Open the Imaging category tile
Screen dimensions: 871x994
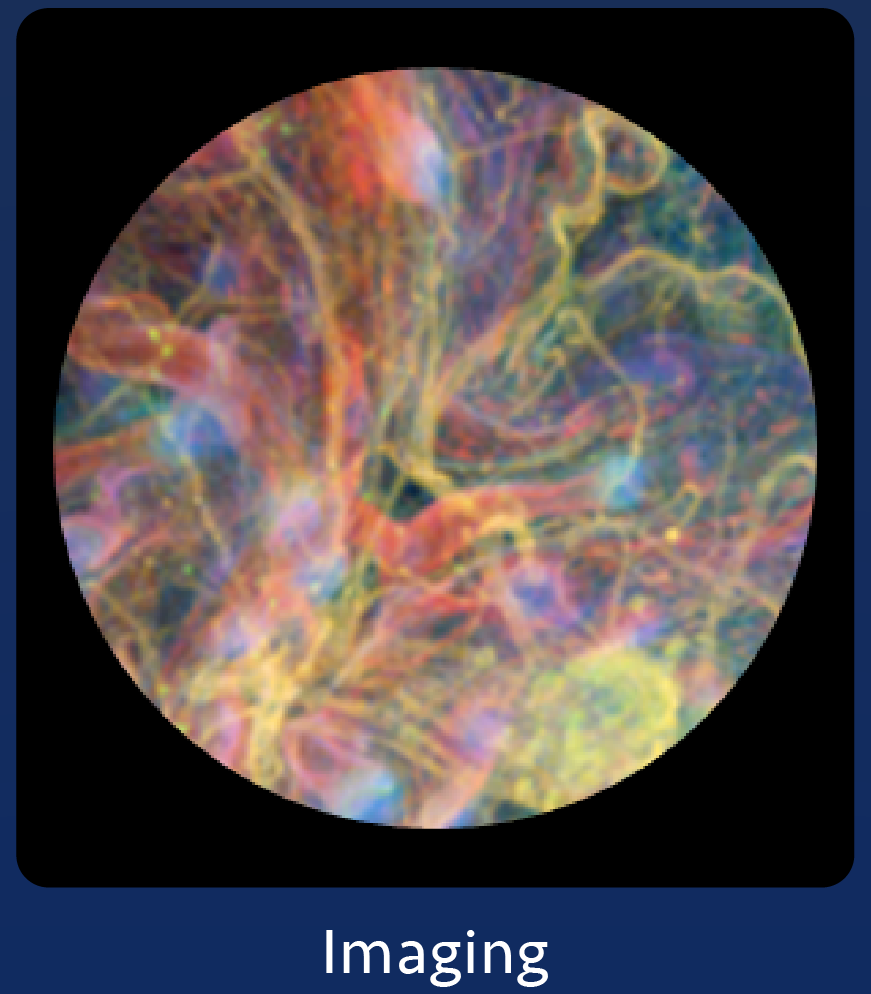point(435,450)
